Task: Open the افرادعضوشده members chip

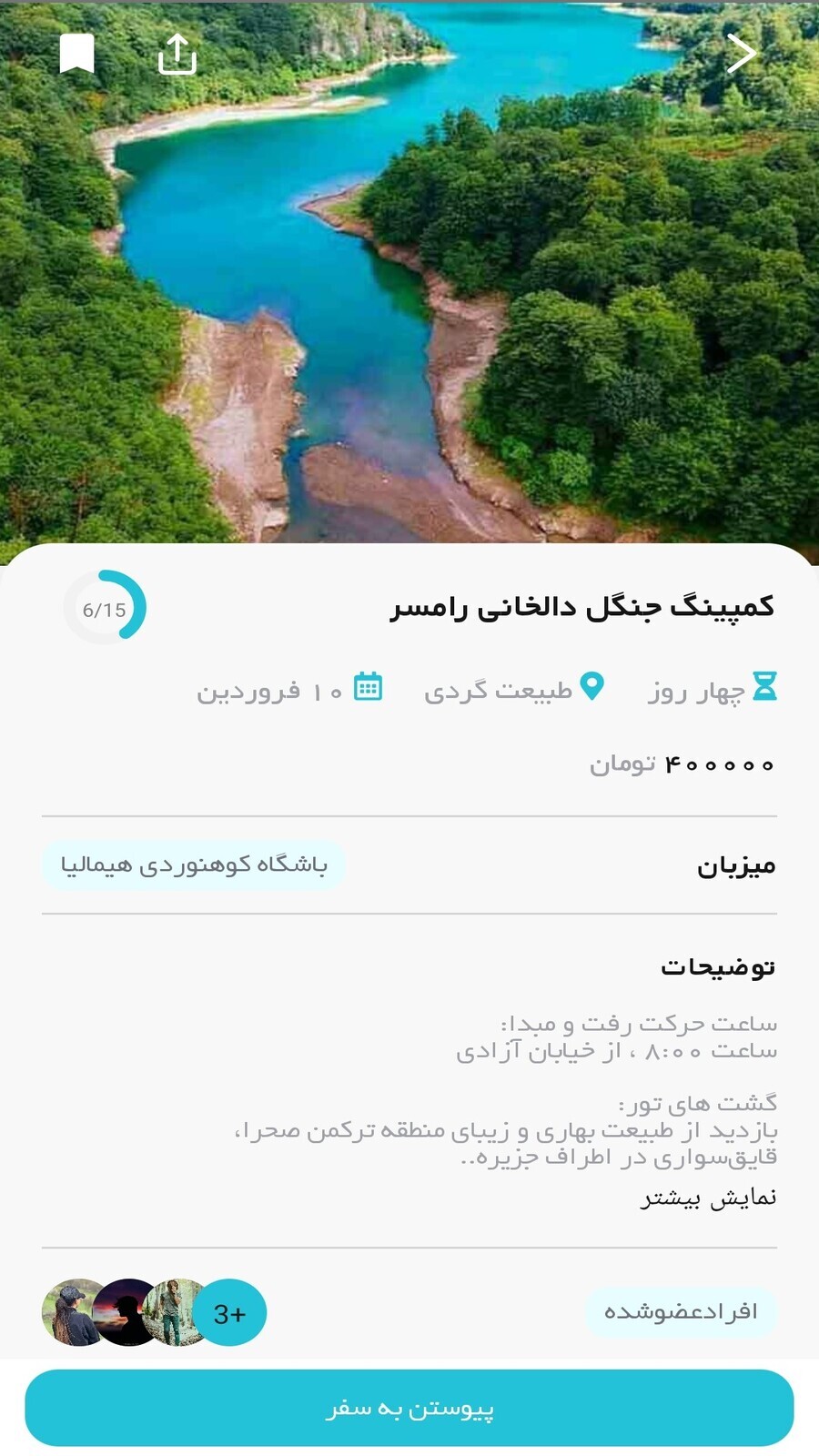Action: coord(681,1312)
